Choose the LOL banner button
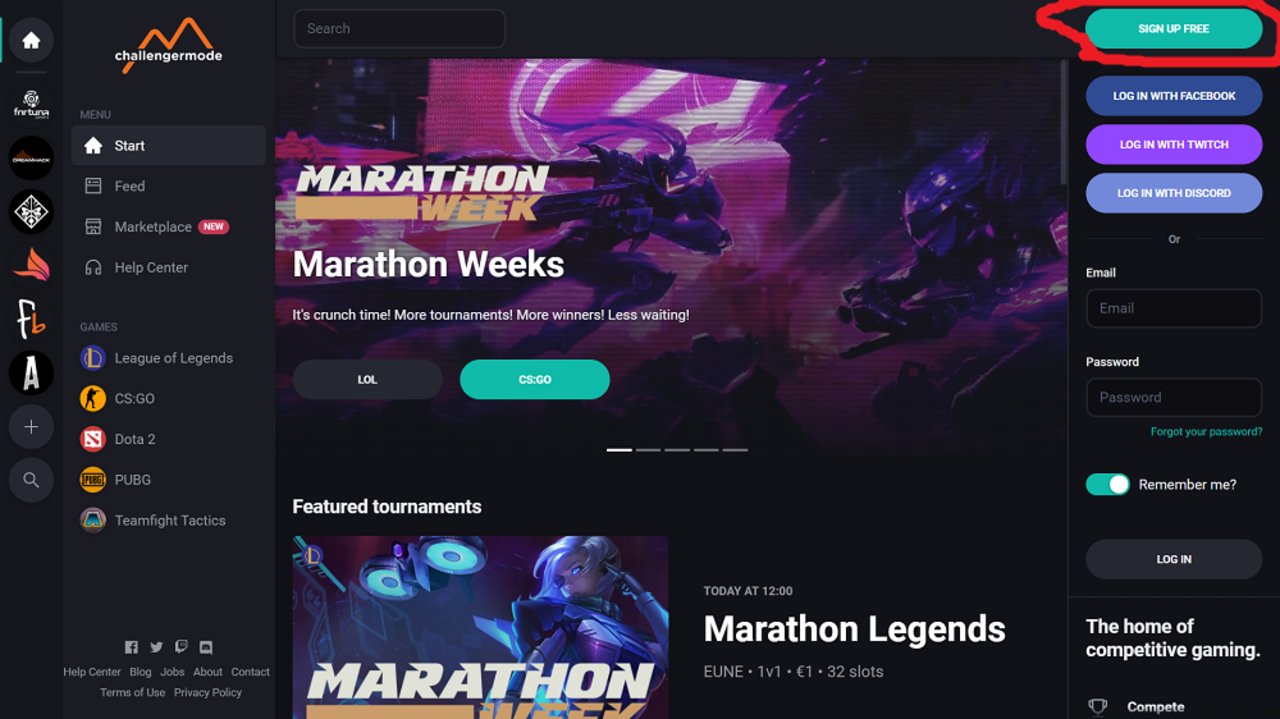1280x719 pixels. point(367,380)
